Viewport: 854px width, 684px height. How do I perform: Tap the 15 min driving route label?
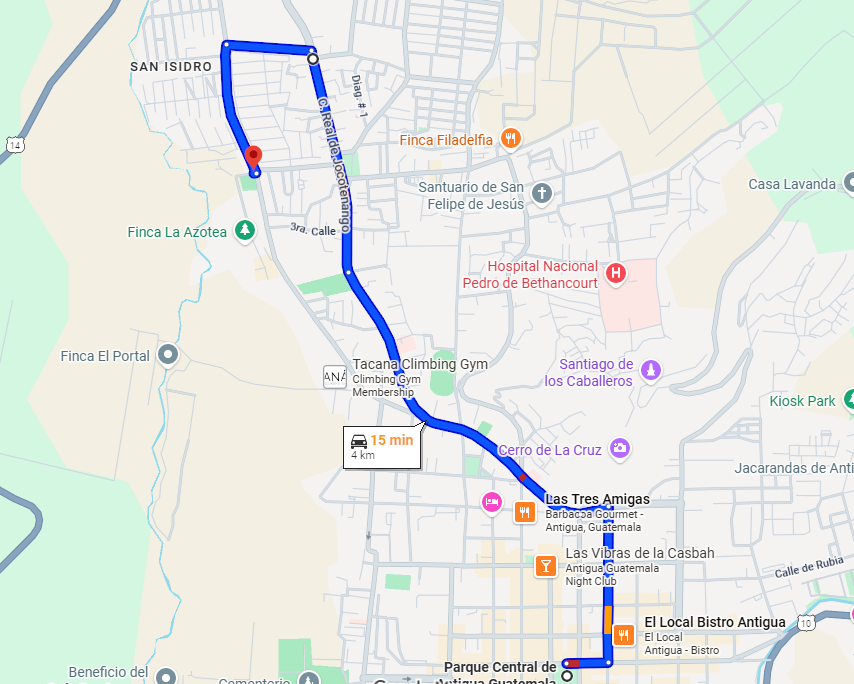(381, 446)
